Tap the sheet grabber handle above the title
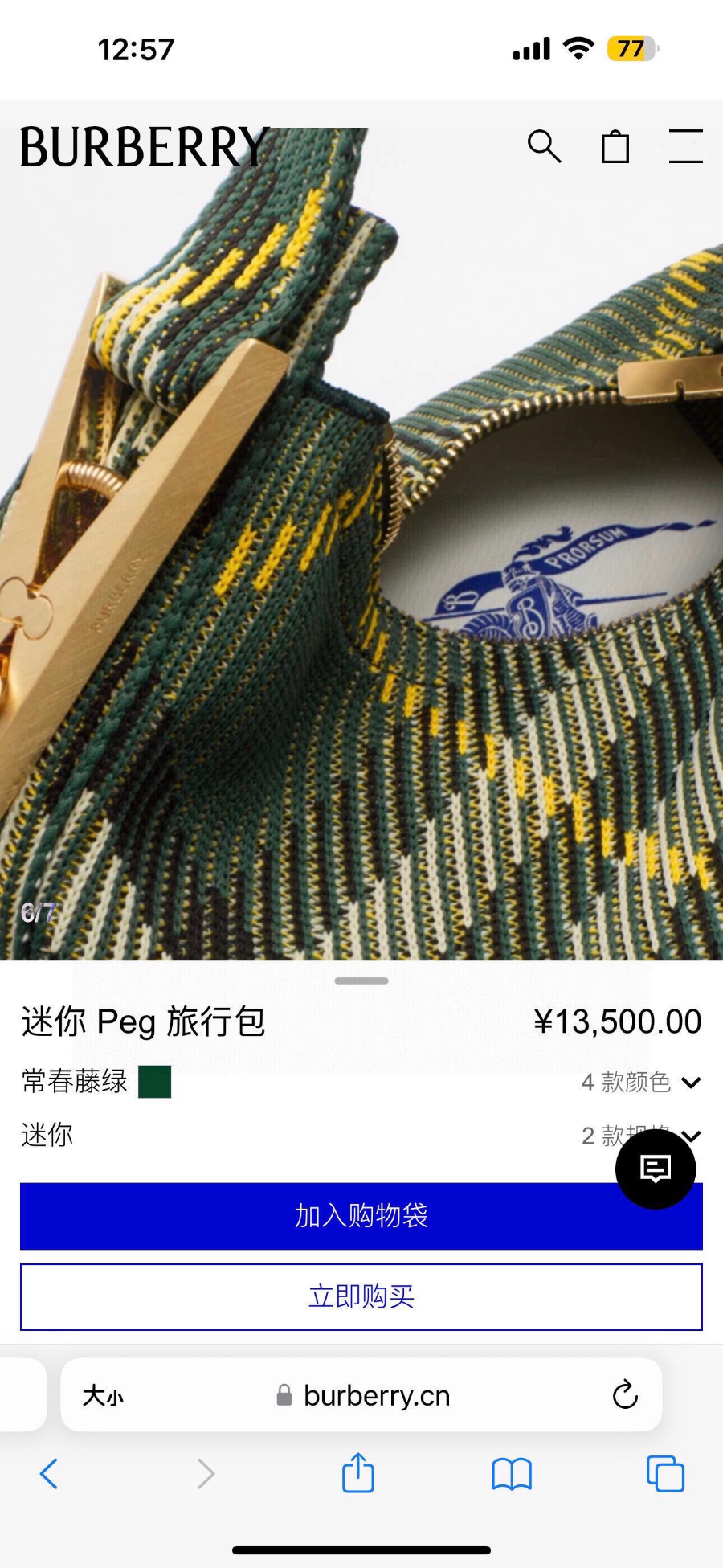723x1568 pixels. tap(361, 981)
